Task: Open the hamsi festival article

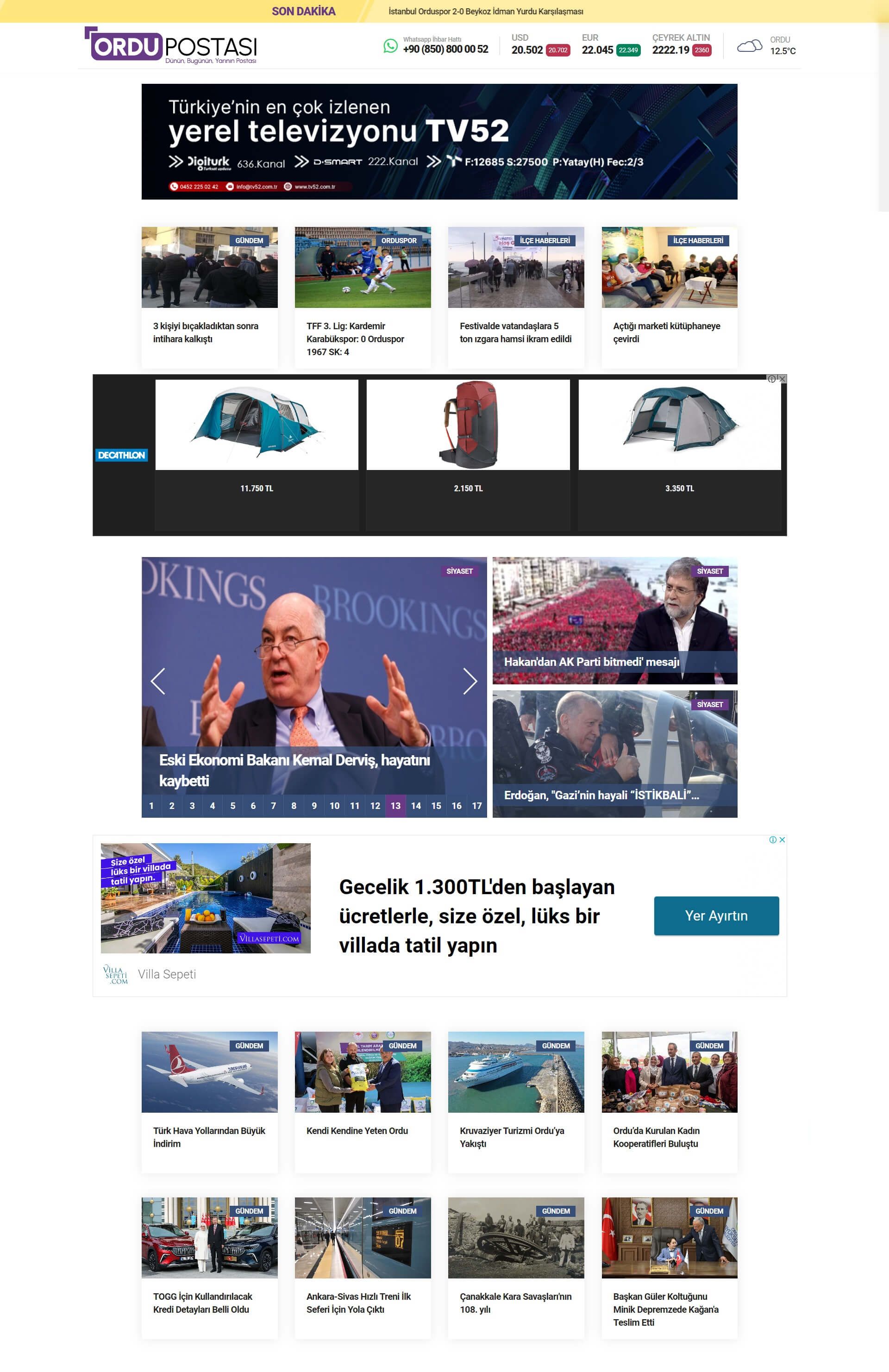Action: point(515,332)
